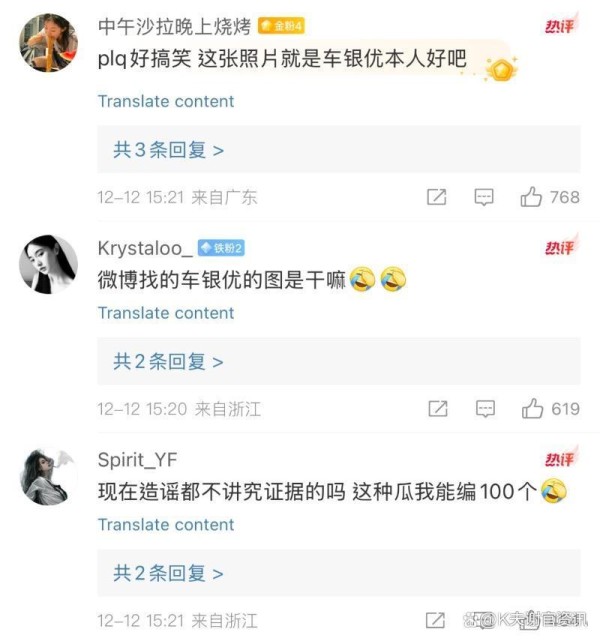600x641 pixels.
Task: Translate Krystaloo_'s comment
Action: click(166, 313)
